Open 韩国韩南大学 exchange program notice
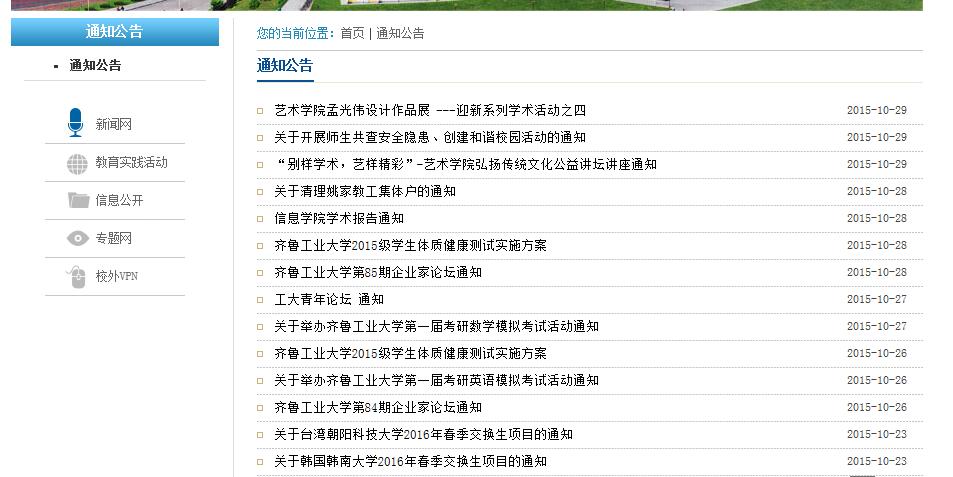 (410, 461)
